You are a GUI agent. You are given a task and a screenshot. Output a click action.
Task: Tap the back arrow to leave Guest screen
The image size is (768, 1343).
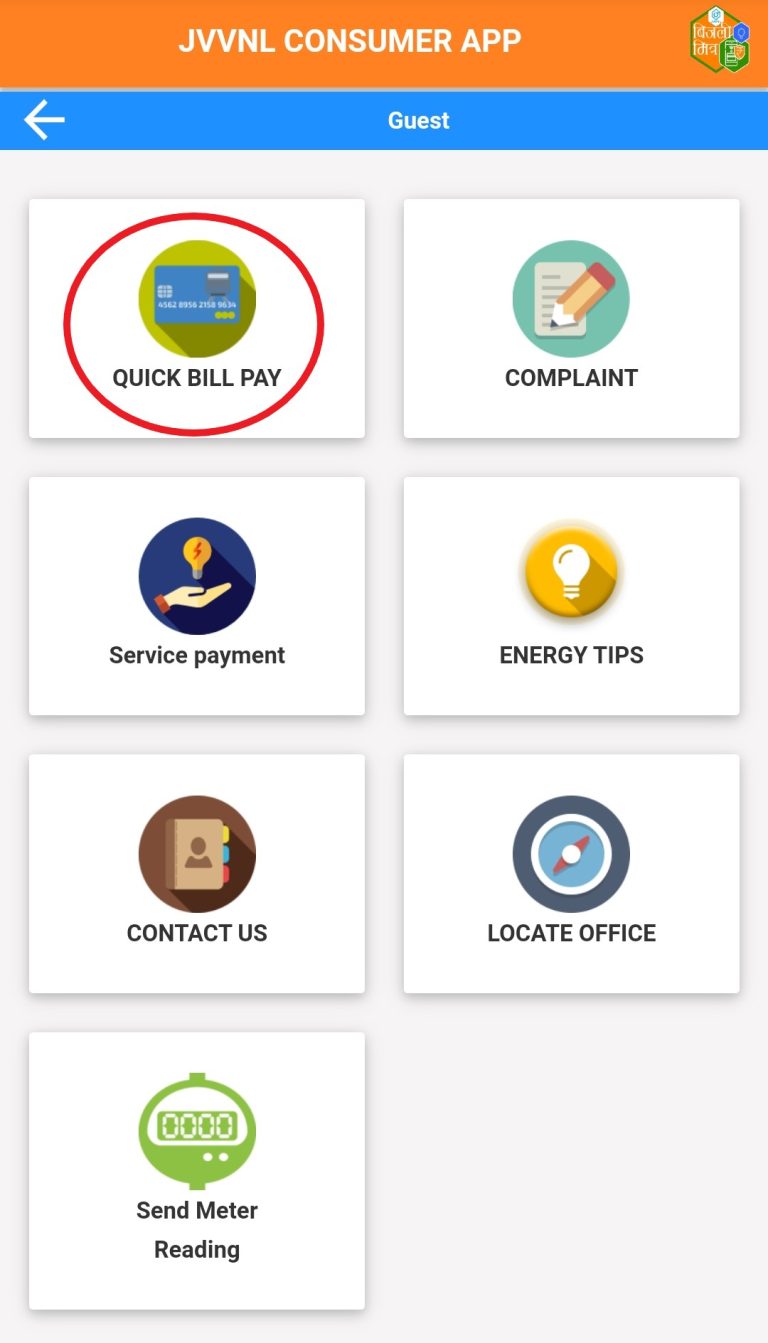pyautogui.click(x=44, y=119)
